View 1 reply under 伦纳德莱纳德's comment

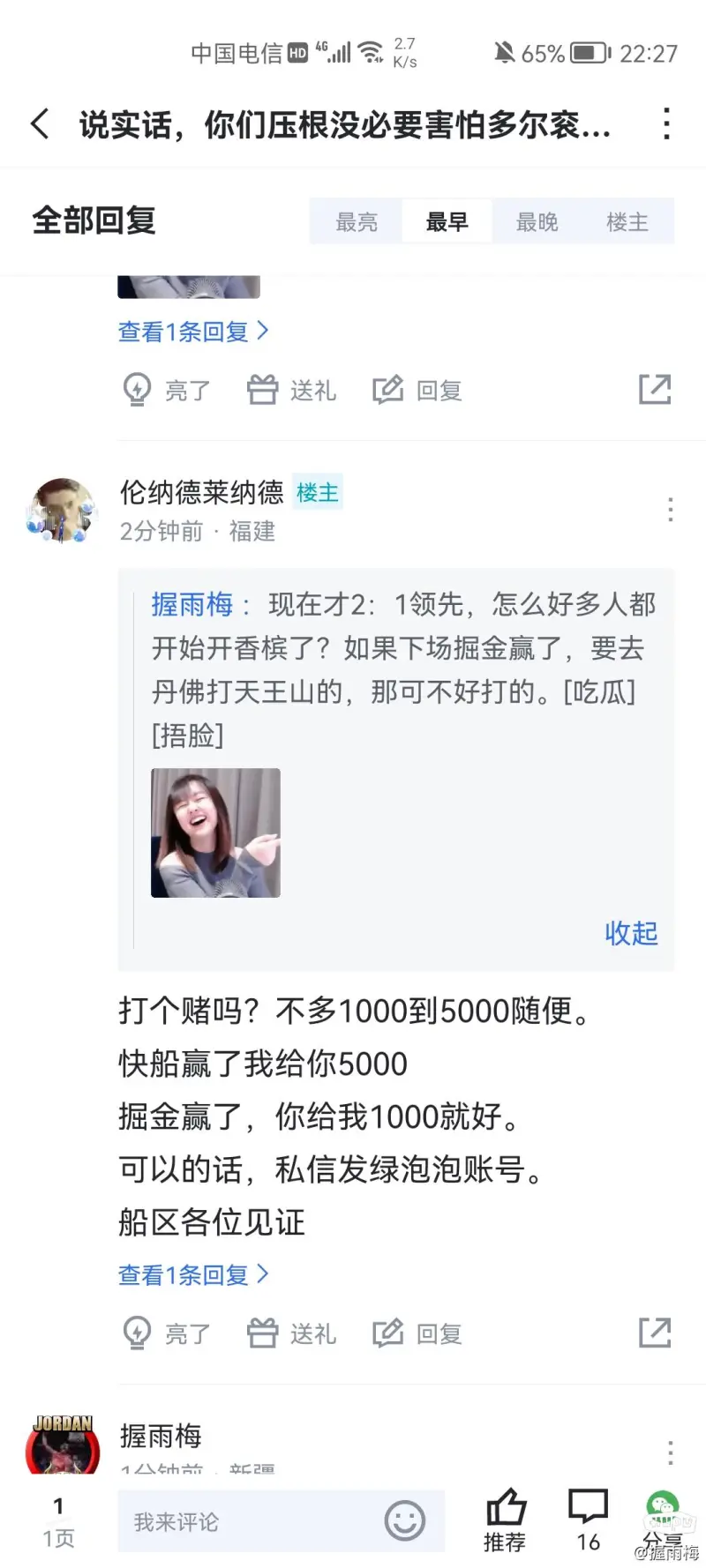pyautogui.click(x=193, y=1275)
